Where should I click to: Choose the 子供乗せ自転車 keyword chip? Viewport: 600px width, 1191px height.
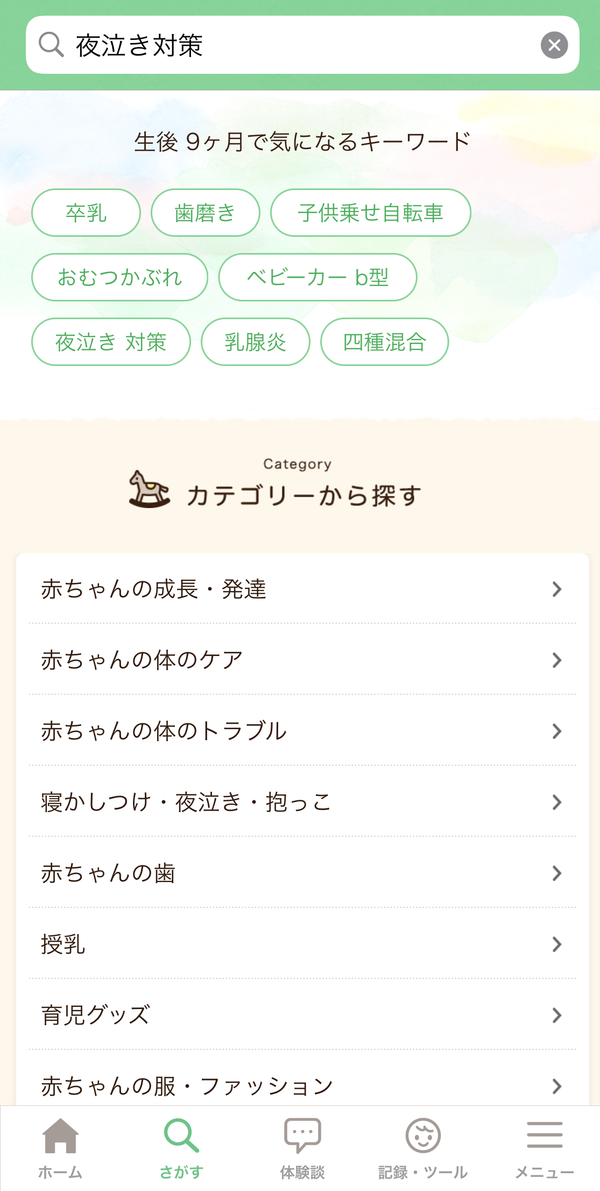[371, 213]
